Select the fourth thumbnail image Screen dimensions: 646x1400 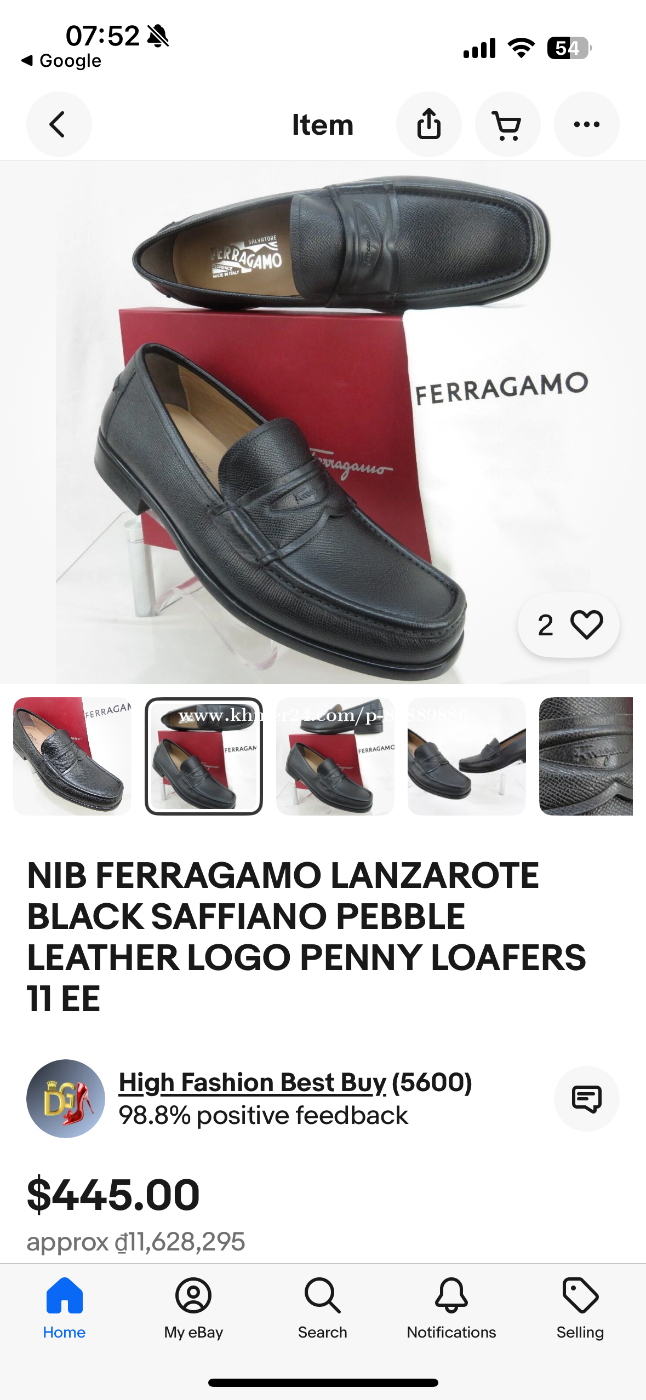[467, 756]
